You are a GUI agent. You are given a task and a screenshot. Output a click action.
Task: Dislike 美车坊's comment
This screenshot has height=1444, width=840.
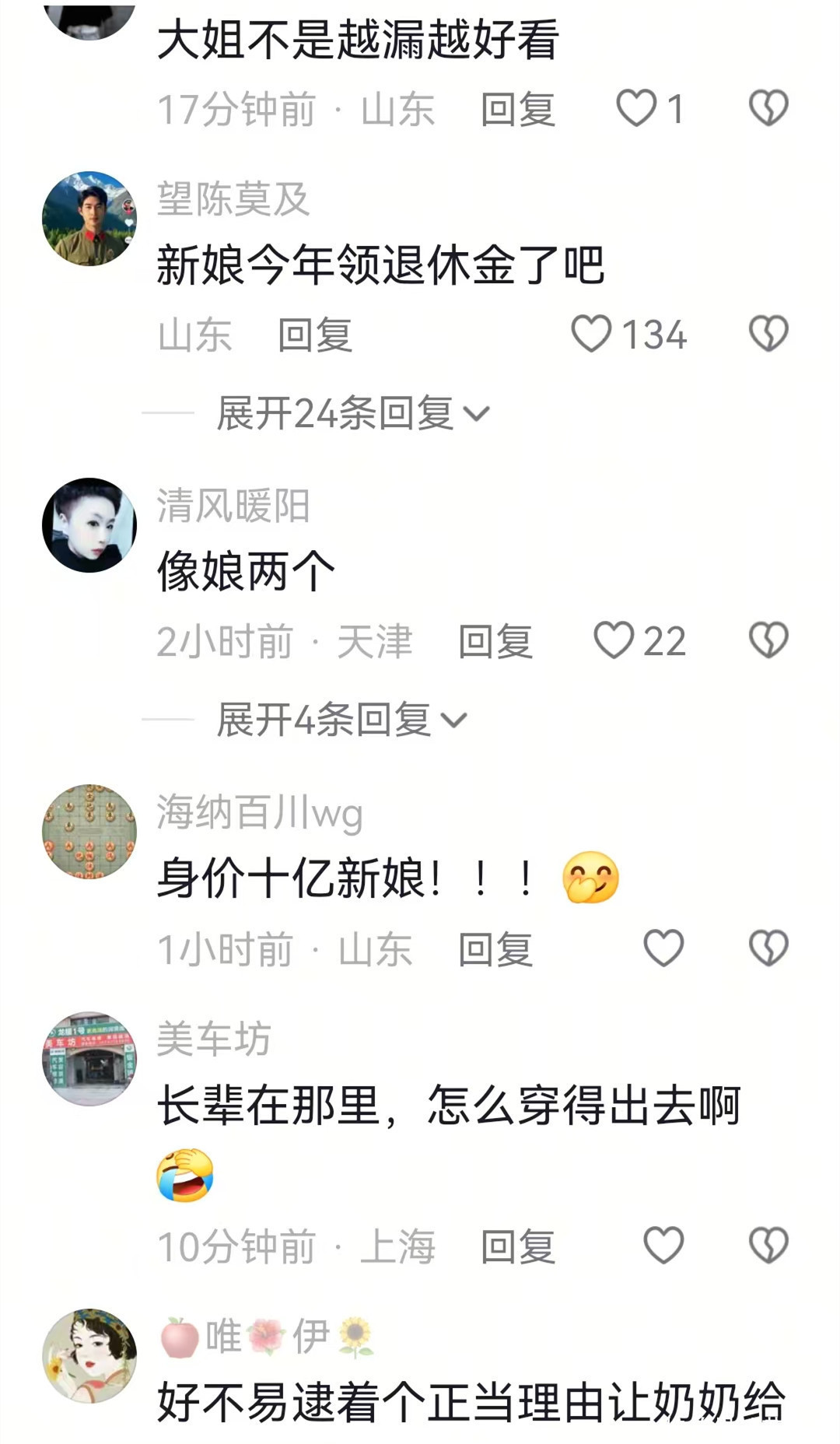(768, 1245)
